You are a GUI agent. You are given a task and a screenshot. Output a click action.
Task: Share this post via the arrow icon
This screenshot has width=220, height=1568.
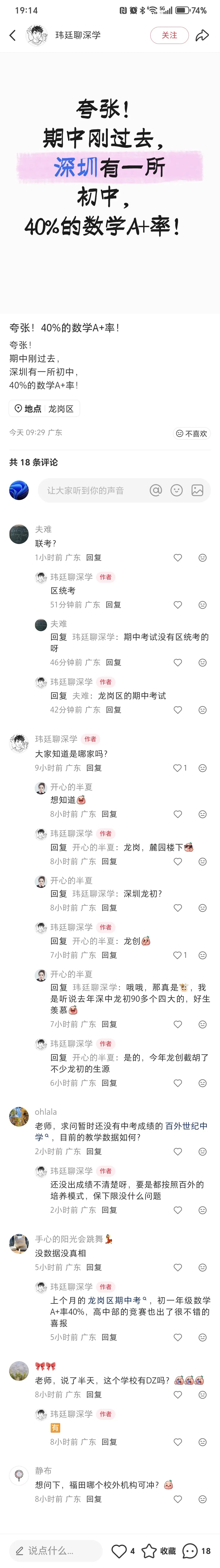pos(202,35)
